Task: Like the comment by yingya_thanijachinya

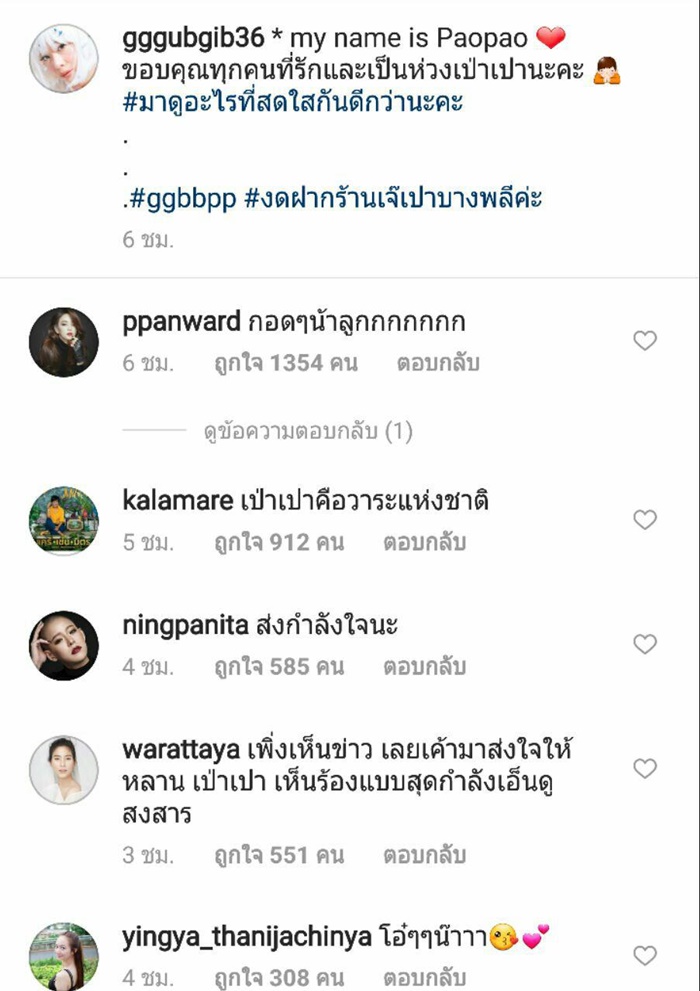Action: (645, 956)
